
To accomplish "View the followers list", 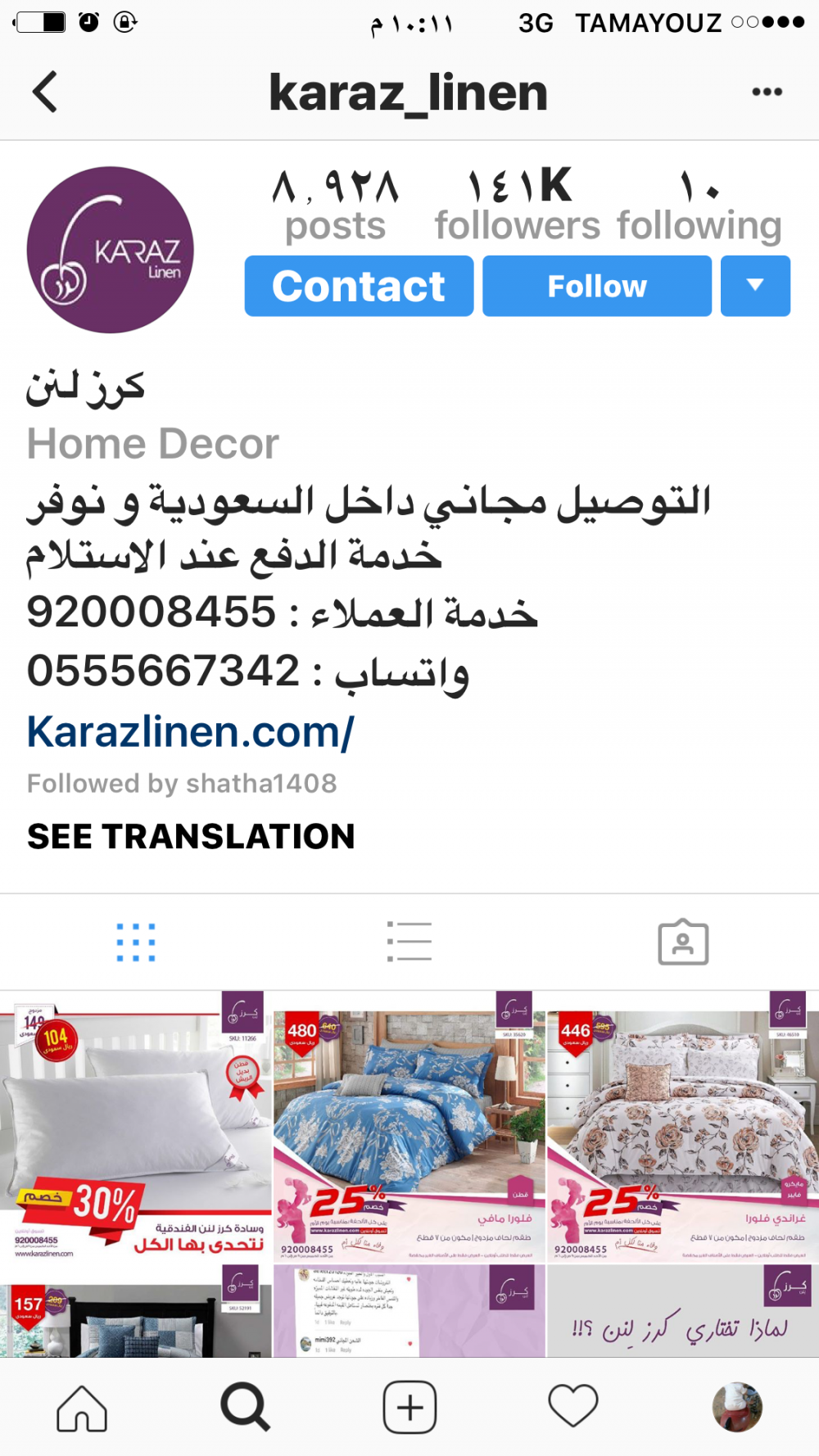I will [x=518, y=205].
